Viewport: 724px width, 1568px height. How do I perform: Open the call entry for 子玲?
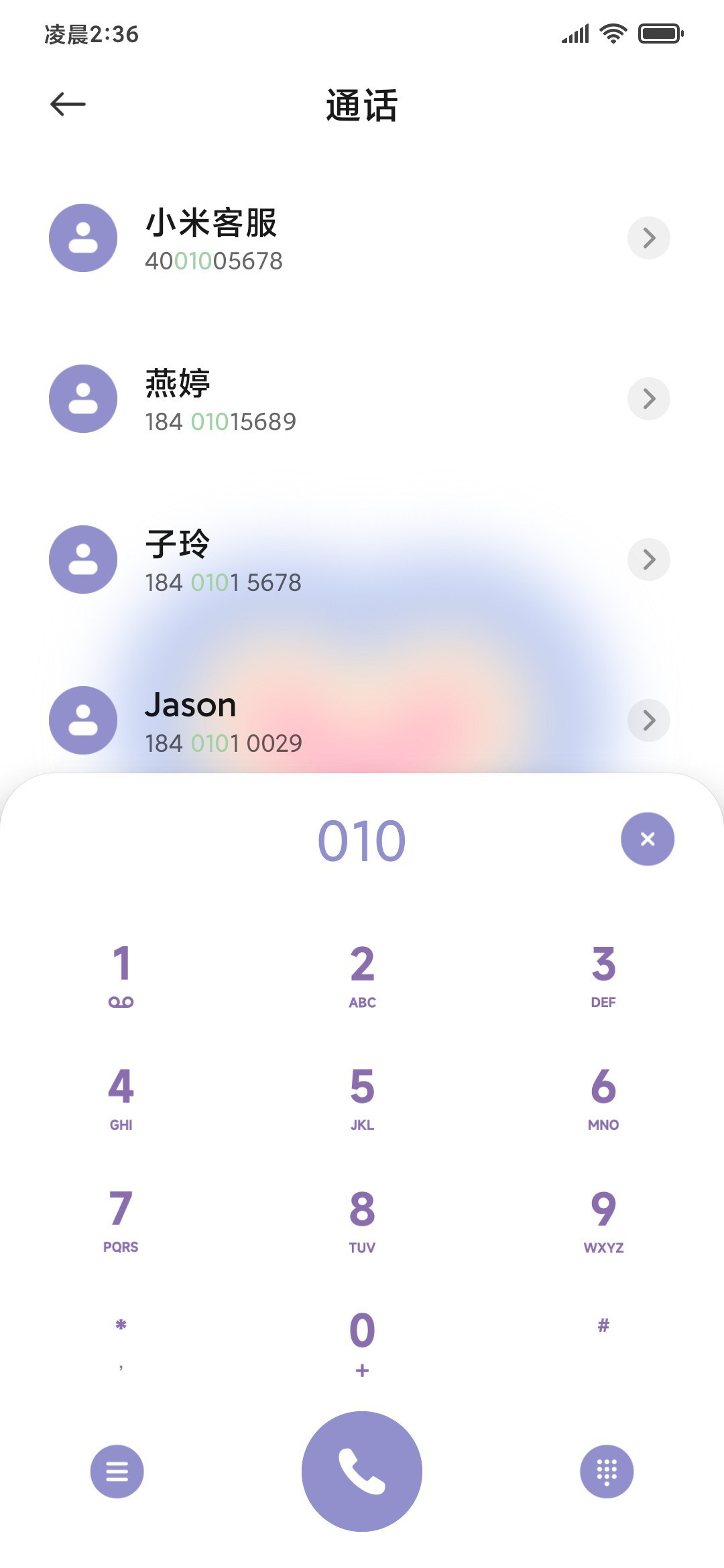(x=362, y=560)
